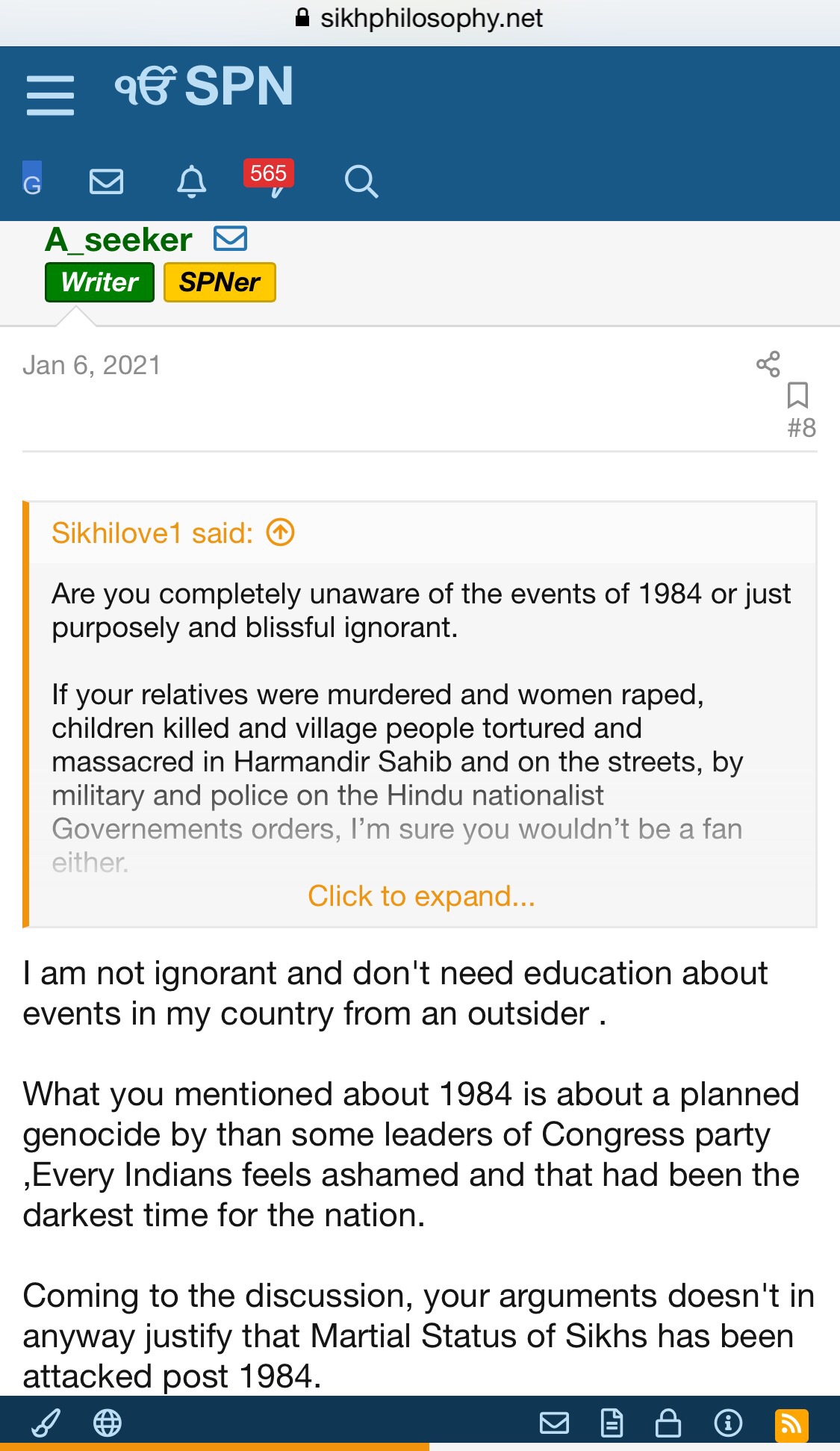Viewport: 840px width, 1451px height.
Task: Open the RSS feed
Action: click(x=791, y=1425)
